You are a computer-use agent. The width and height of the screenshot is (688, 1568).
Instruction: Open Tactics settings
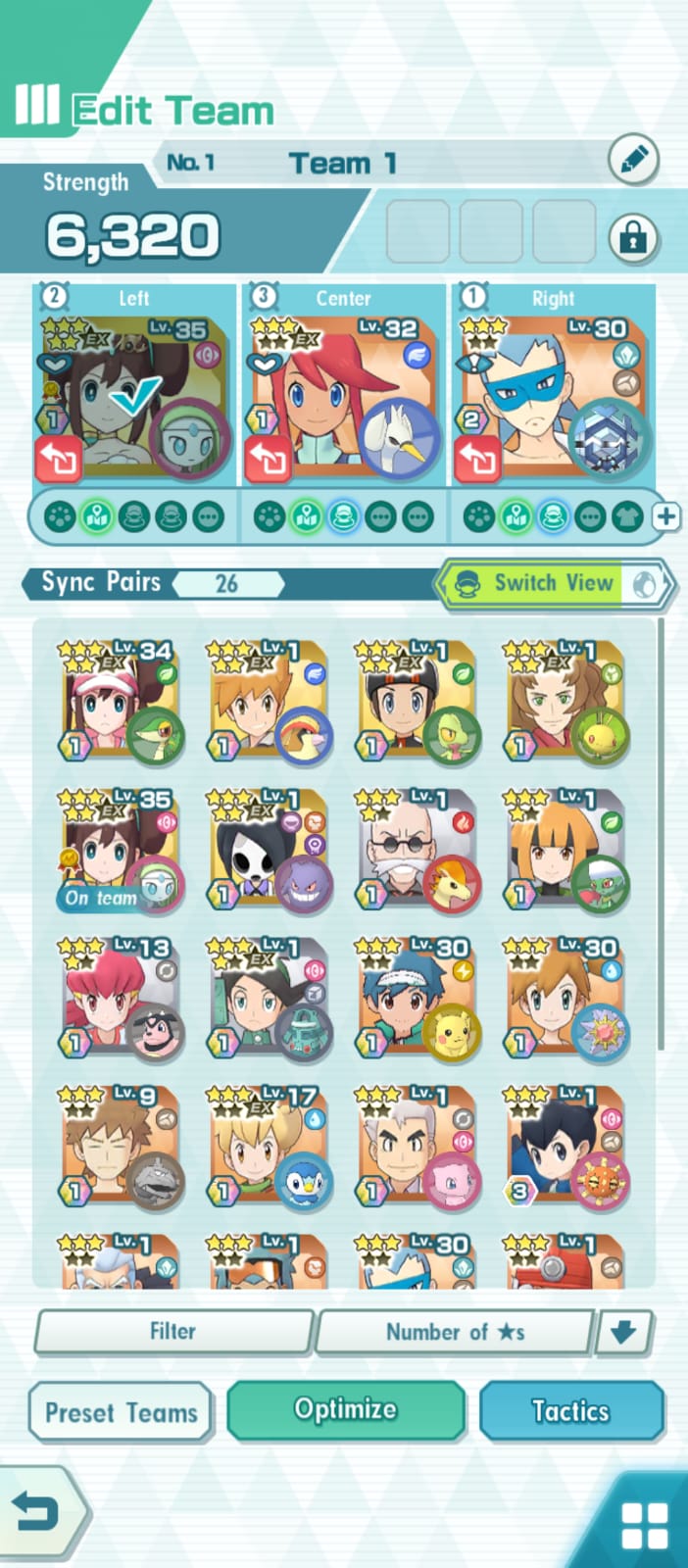(571, 1410)
